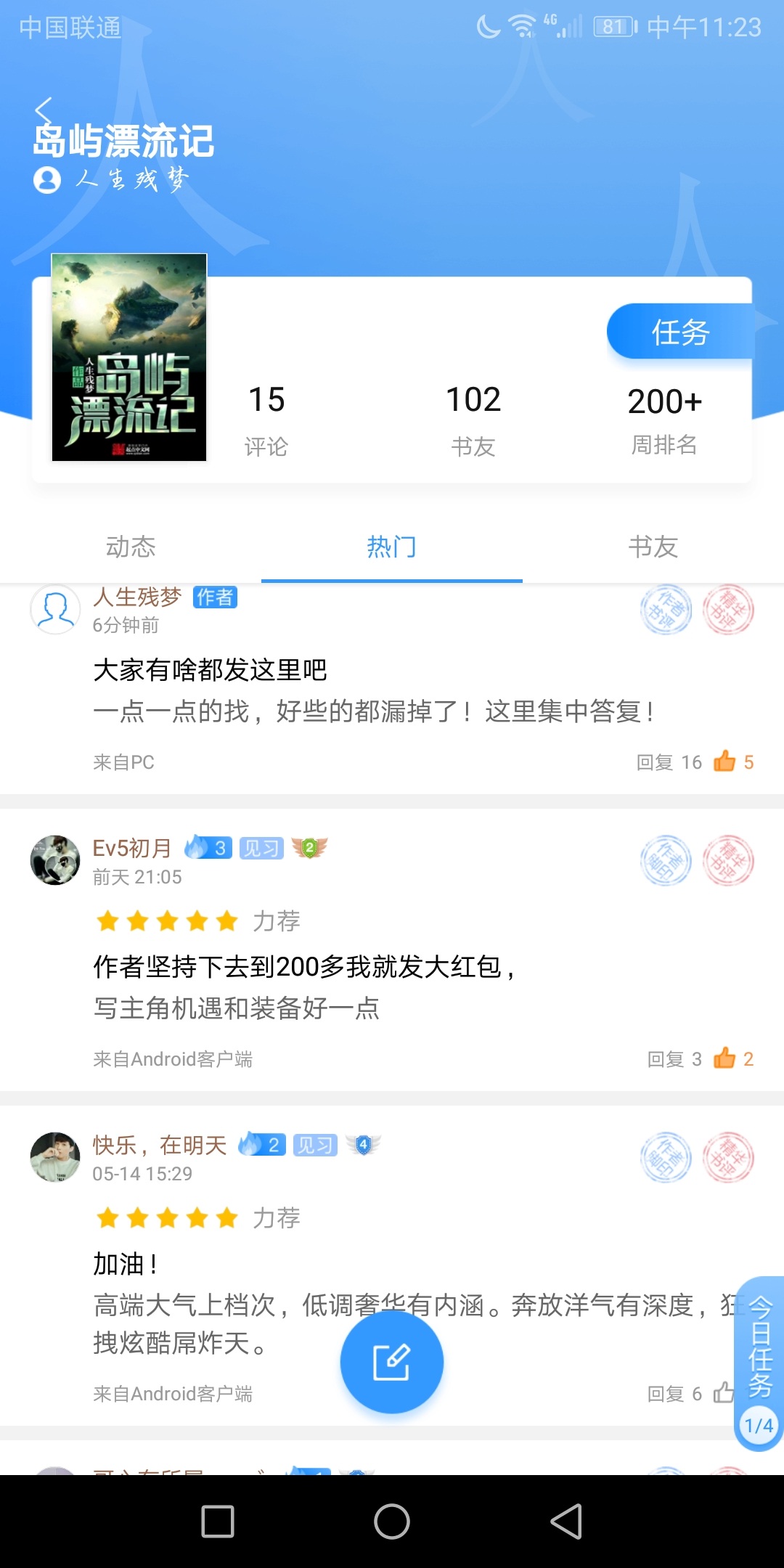This screenshot has height=1568, width=784.
Task: Open Ev5初月's avatar
Action: pyautogui.click(x=55, y=860)
